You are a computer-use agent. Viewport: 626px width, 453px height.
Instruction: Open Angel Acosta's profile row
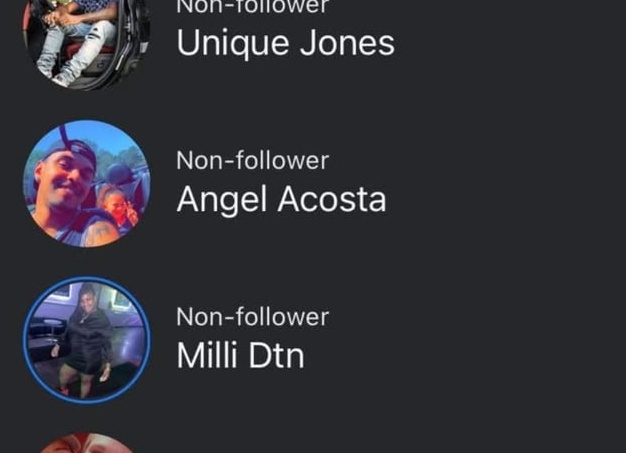pyautogui.click(x=281, y=199)
